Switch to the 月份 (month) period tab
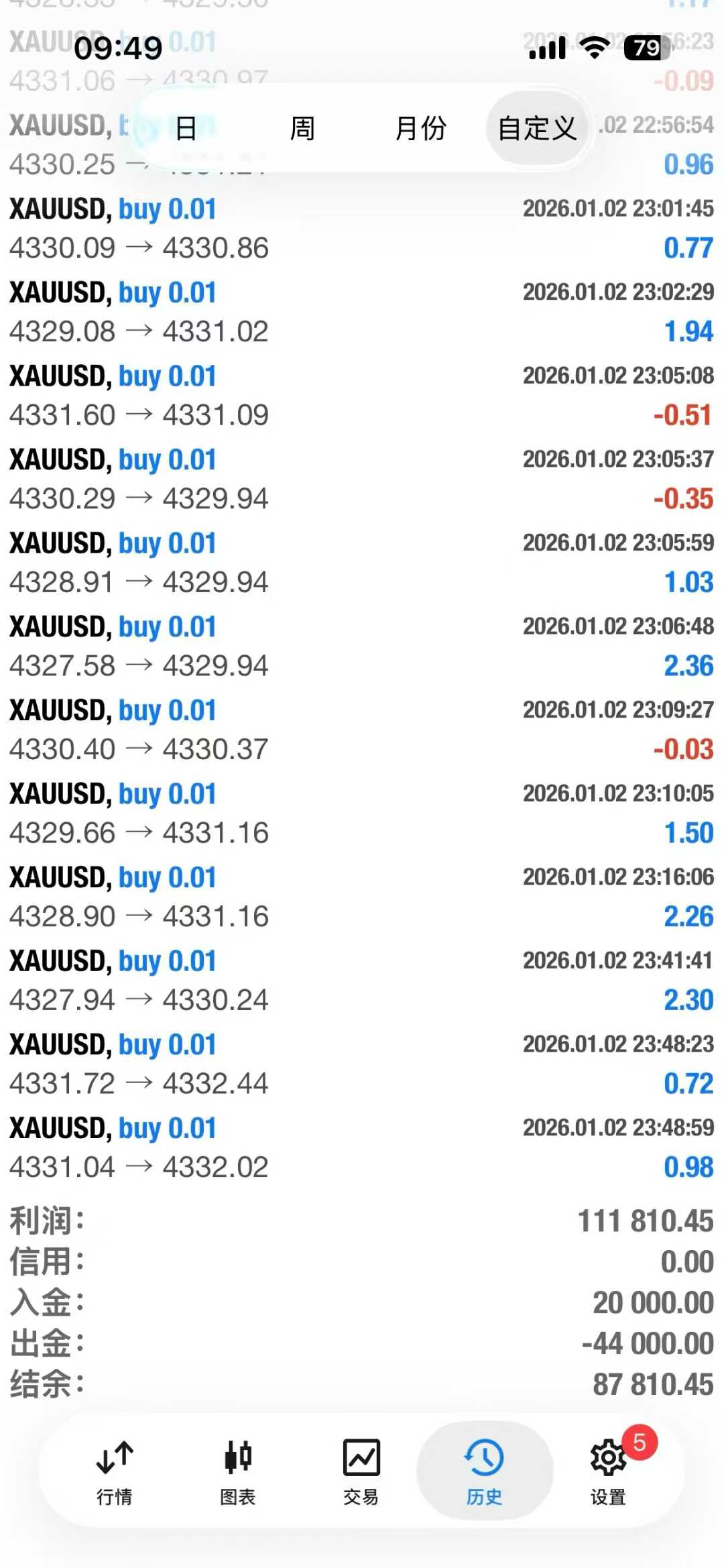 pos(420,128)
